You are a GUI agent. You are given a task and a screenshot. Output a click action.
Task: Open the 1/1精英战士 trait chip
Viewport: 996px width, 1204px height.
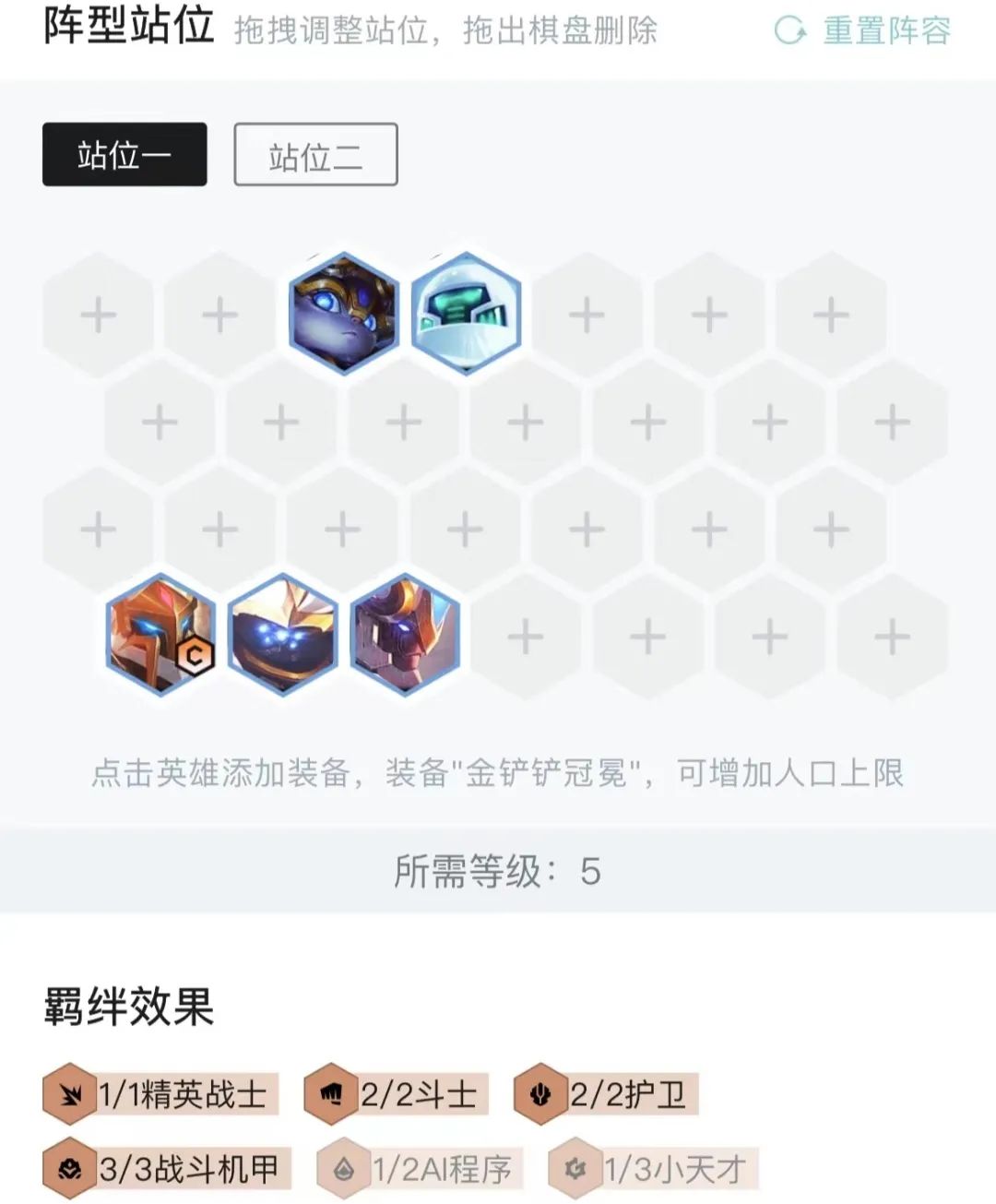[x=161, y=1094]
